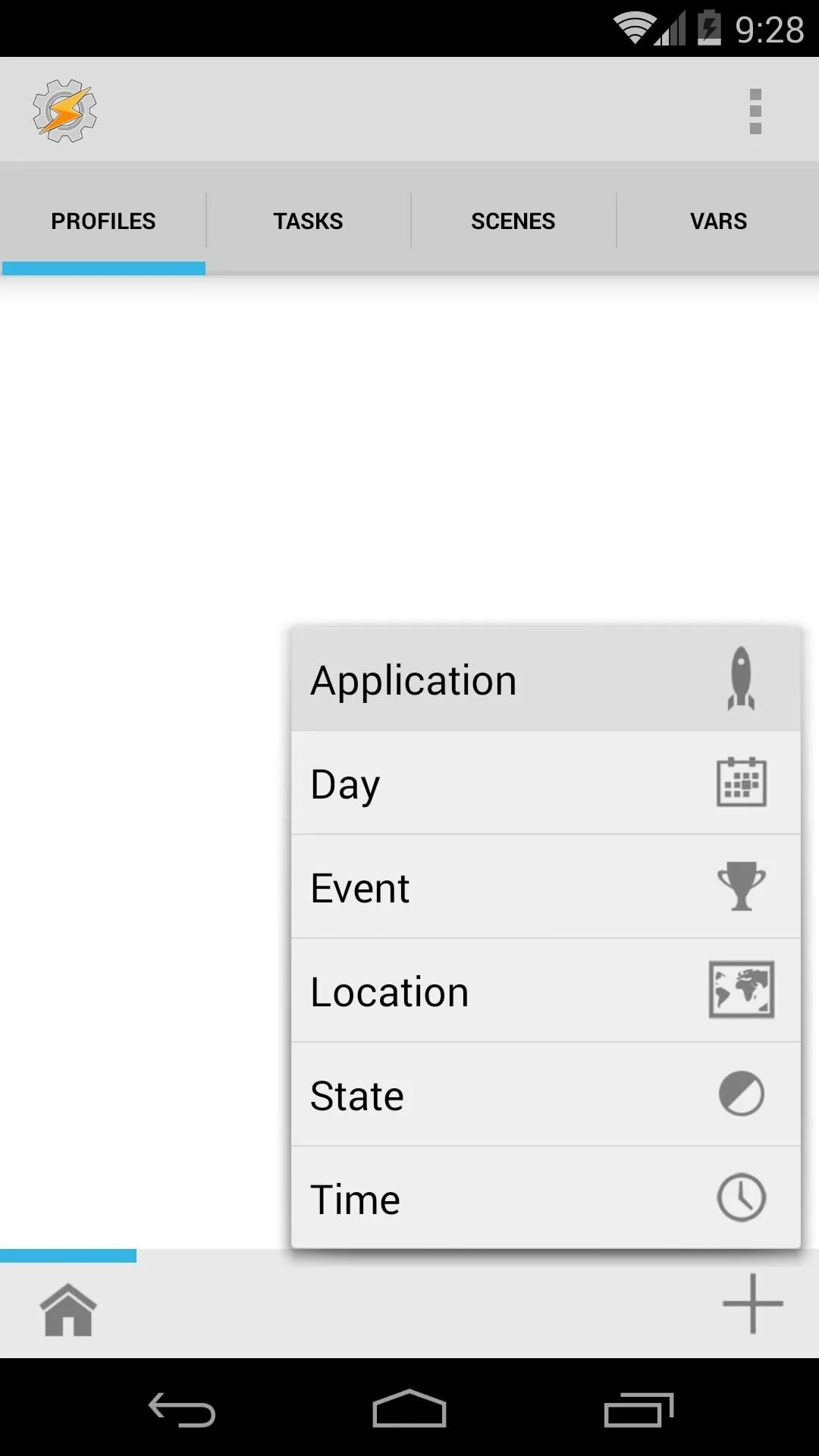
Task: Select the Profiles tab
Action: [103, 221]
